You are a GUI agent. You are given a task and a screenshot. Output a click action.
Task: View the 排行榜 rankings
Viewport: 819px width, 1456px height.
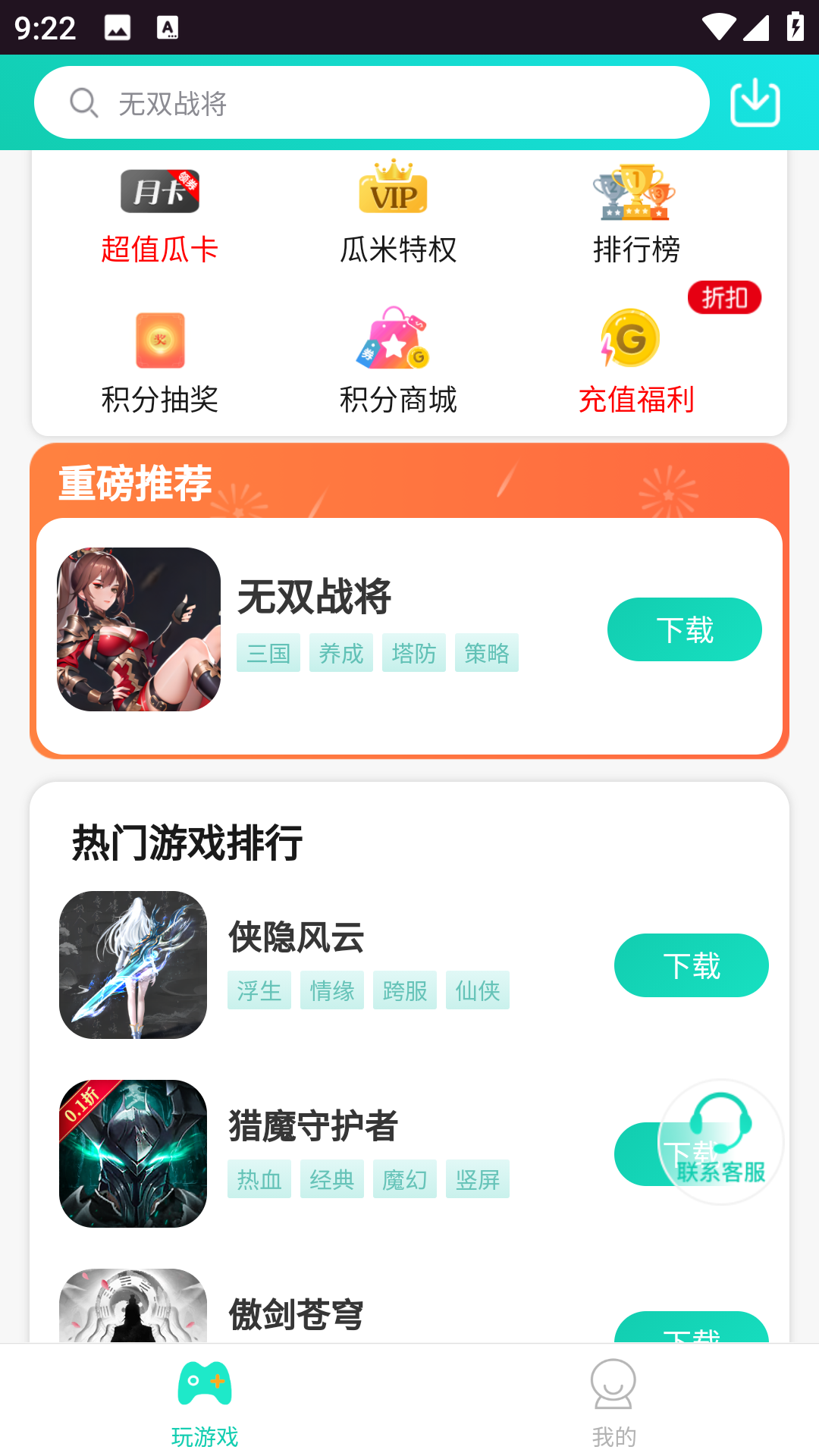(x=636, y=214)
